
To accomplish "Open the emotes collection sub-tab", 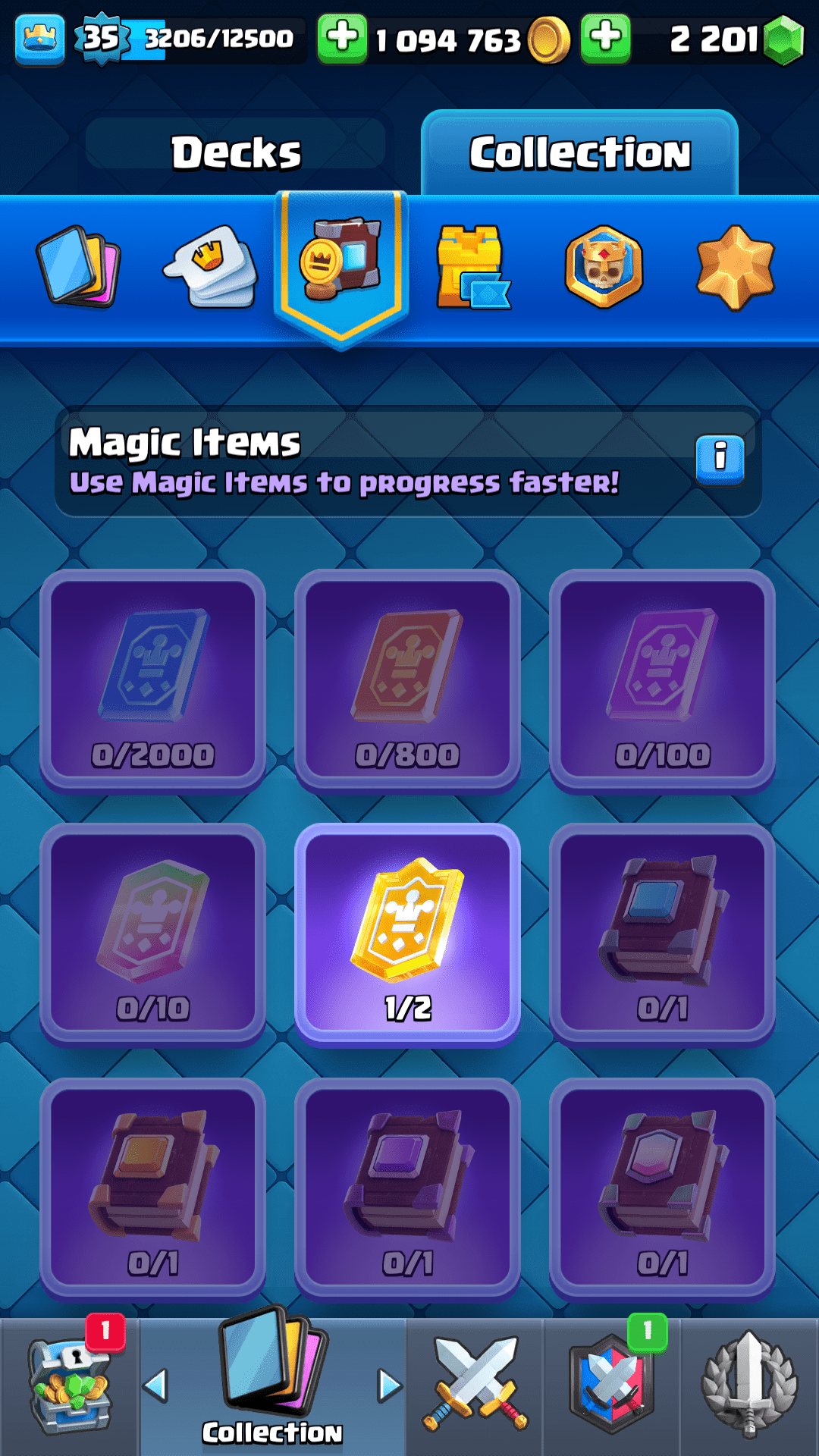I will (x=211, y=266).
